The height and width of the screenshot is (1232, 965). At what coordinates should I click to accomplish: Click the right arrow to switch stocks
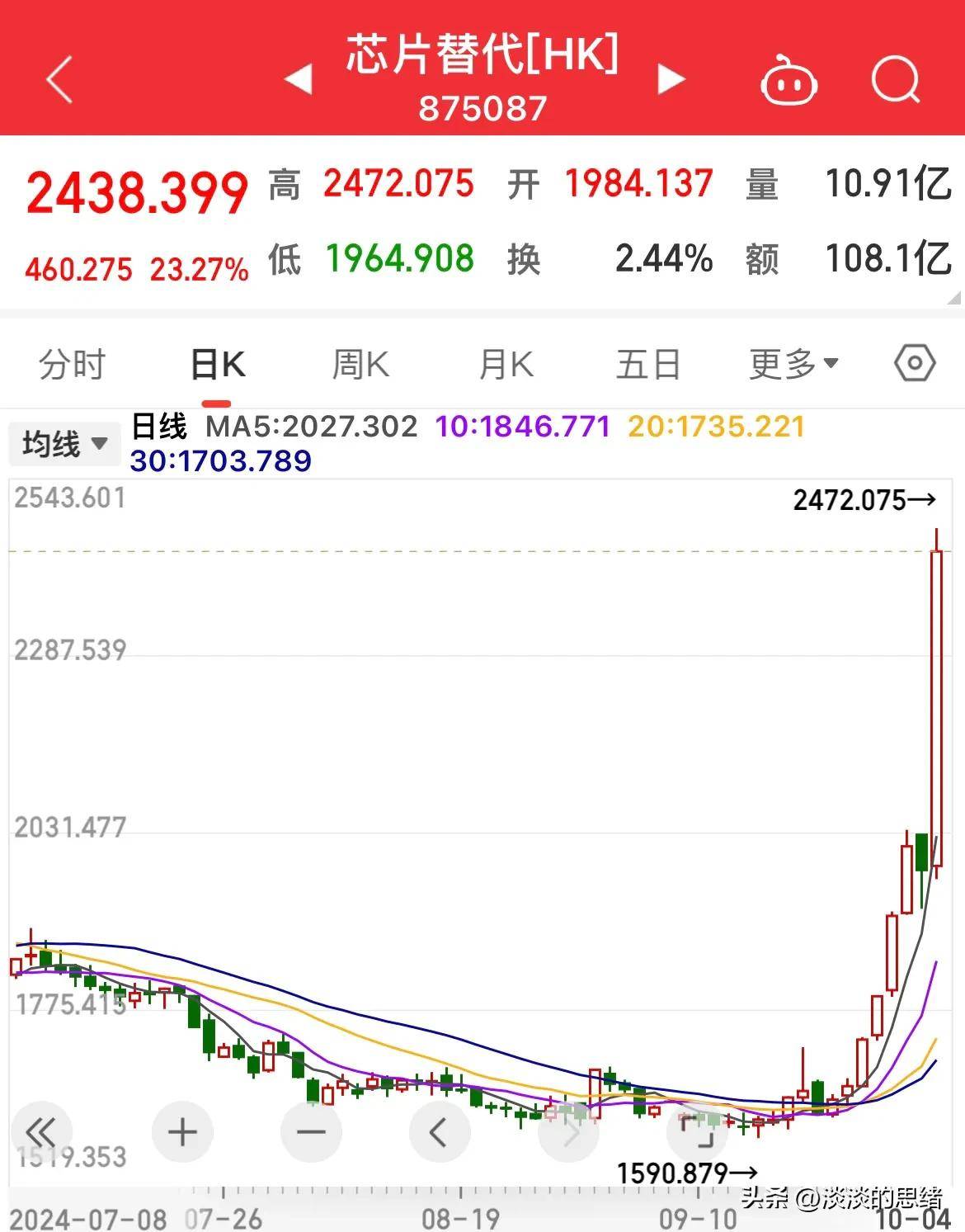tap(670, 79)
